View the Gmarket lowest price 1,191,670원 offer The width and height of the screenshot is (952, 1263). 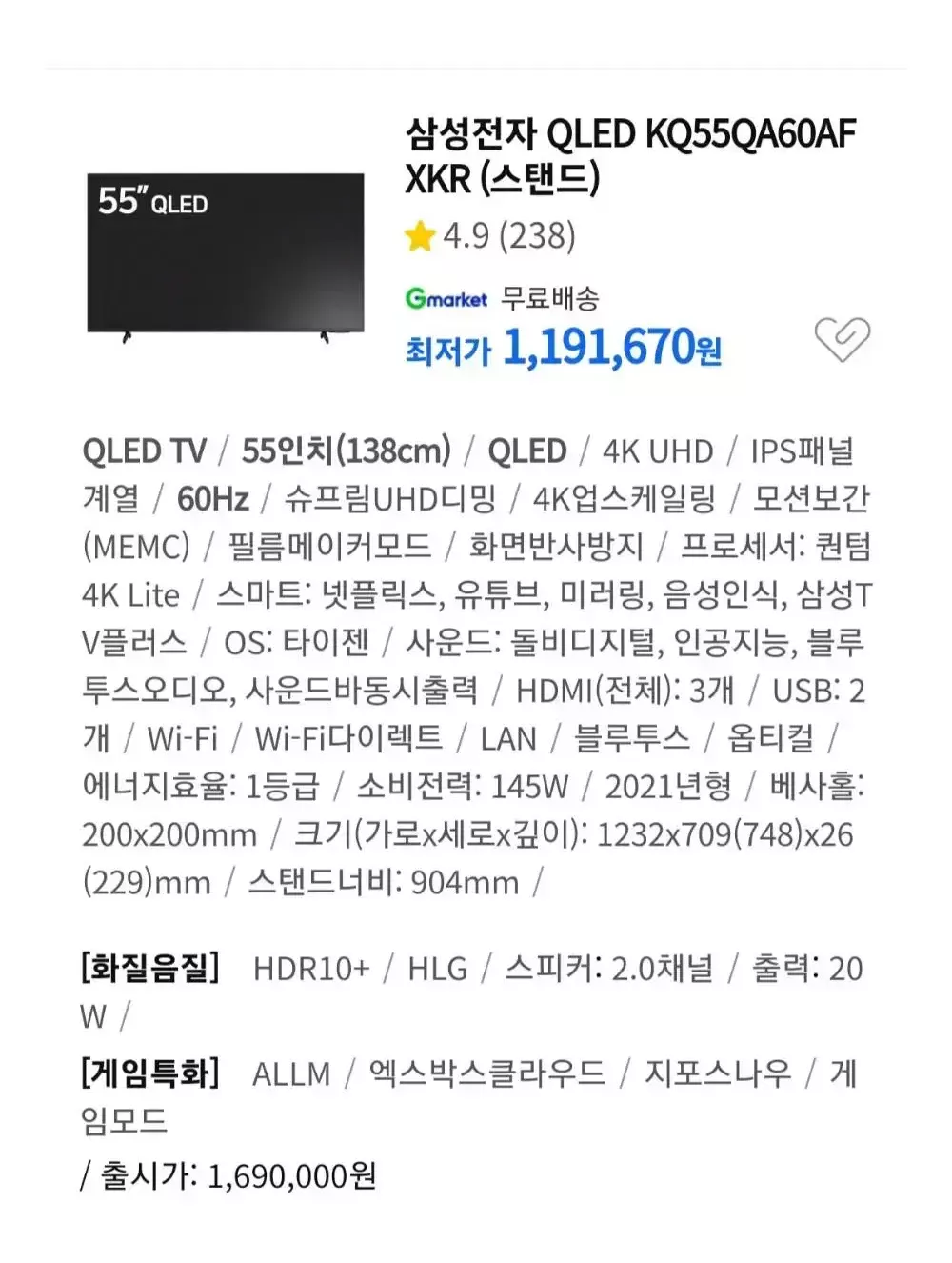[564, 348]
